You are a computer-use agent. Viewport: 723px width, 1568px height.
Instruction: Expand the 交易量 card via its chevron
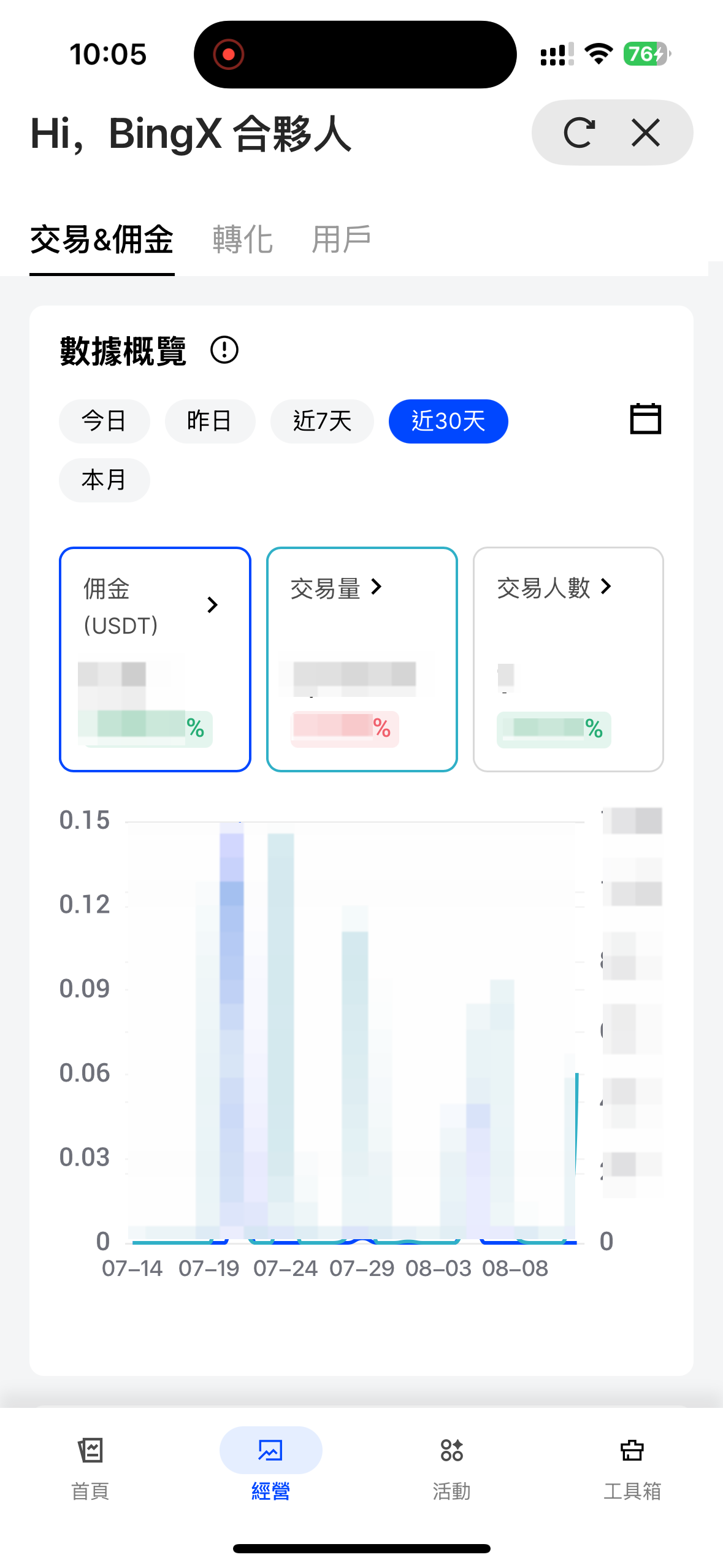click(x=377, y=587)
